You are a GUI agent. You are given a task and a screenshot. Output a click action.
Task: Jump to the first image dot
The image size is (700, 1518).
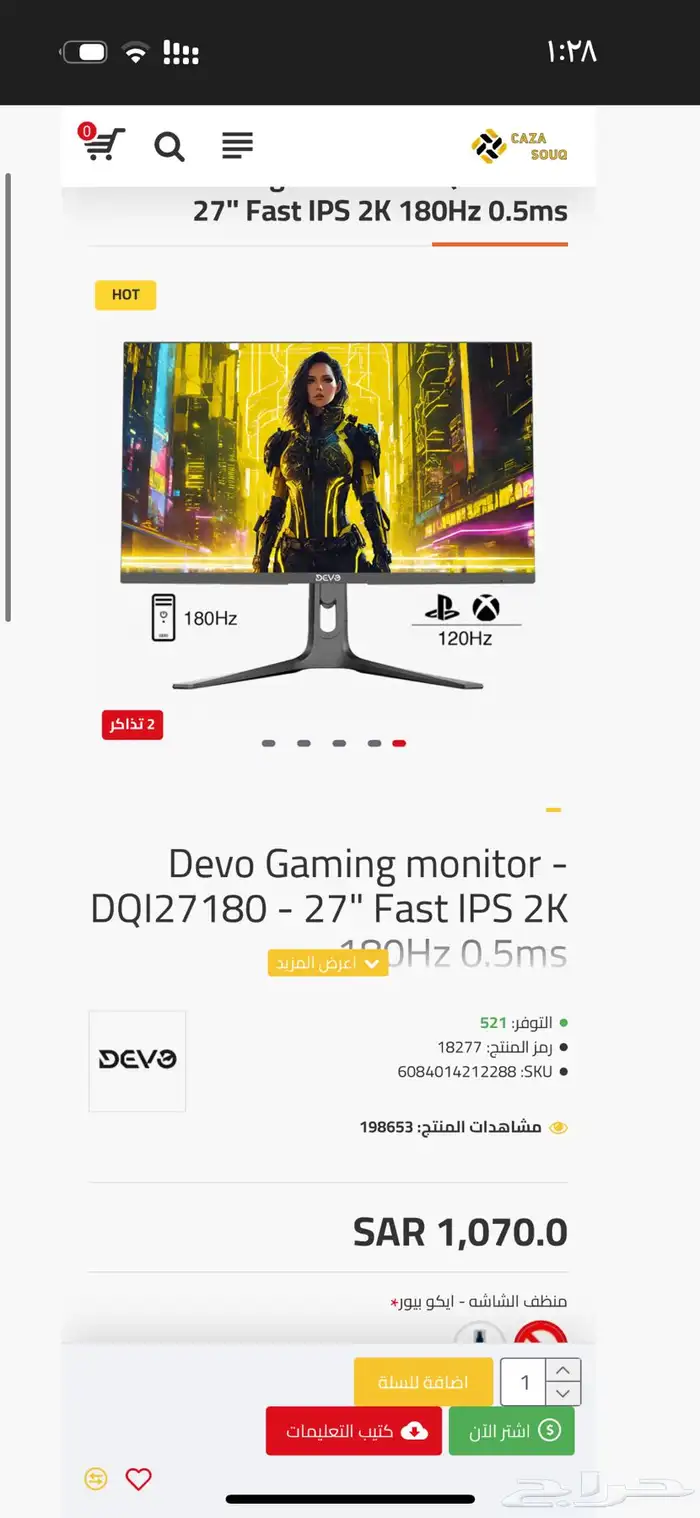pyautogui.click(x=268, y=743)
